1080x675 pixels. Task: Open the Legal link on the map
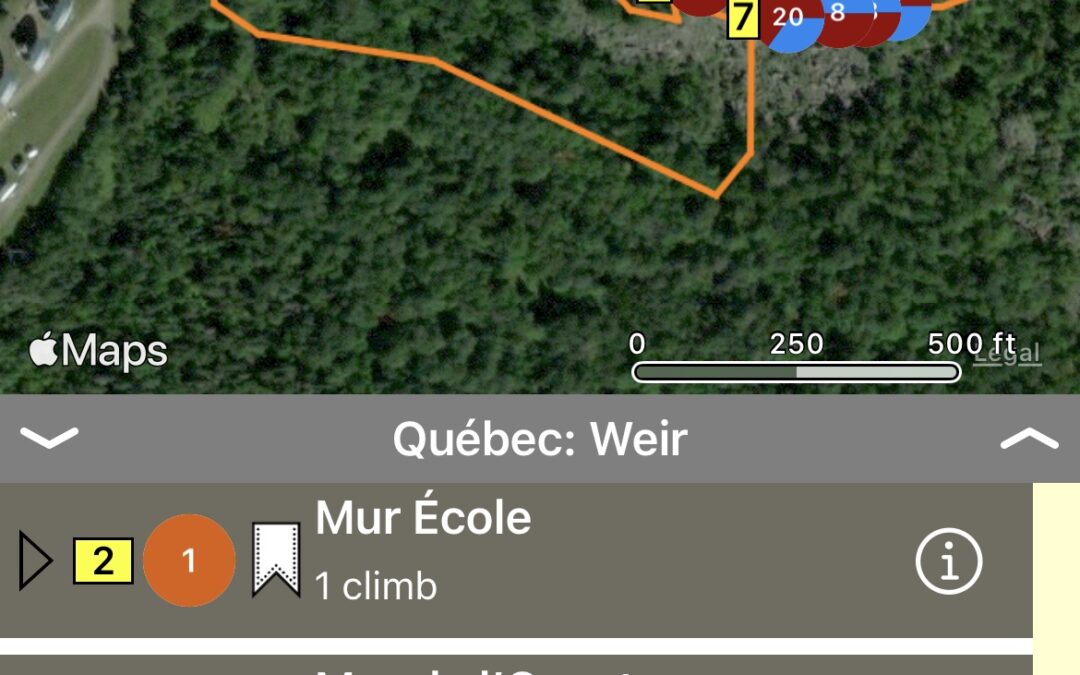pyautogui.click(x=1007, y=353)
